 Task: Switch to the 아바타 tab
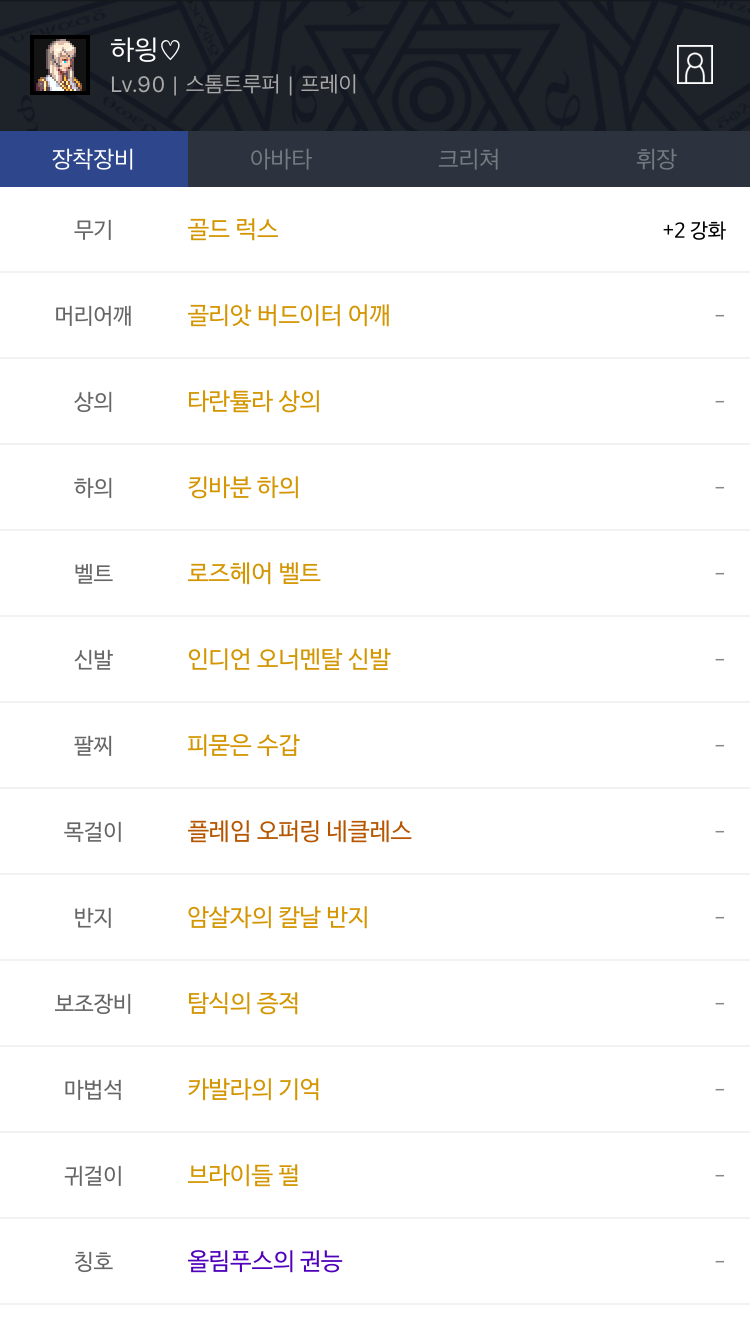(281, 159)
